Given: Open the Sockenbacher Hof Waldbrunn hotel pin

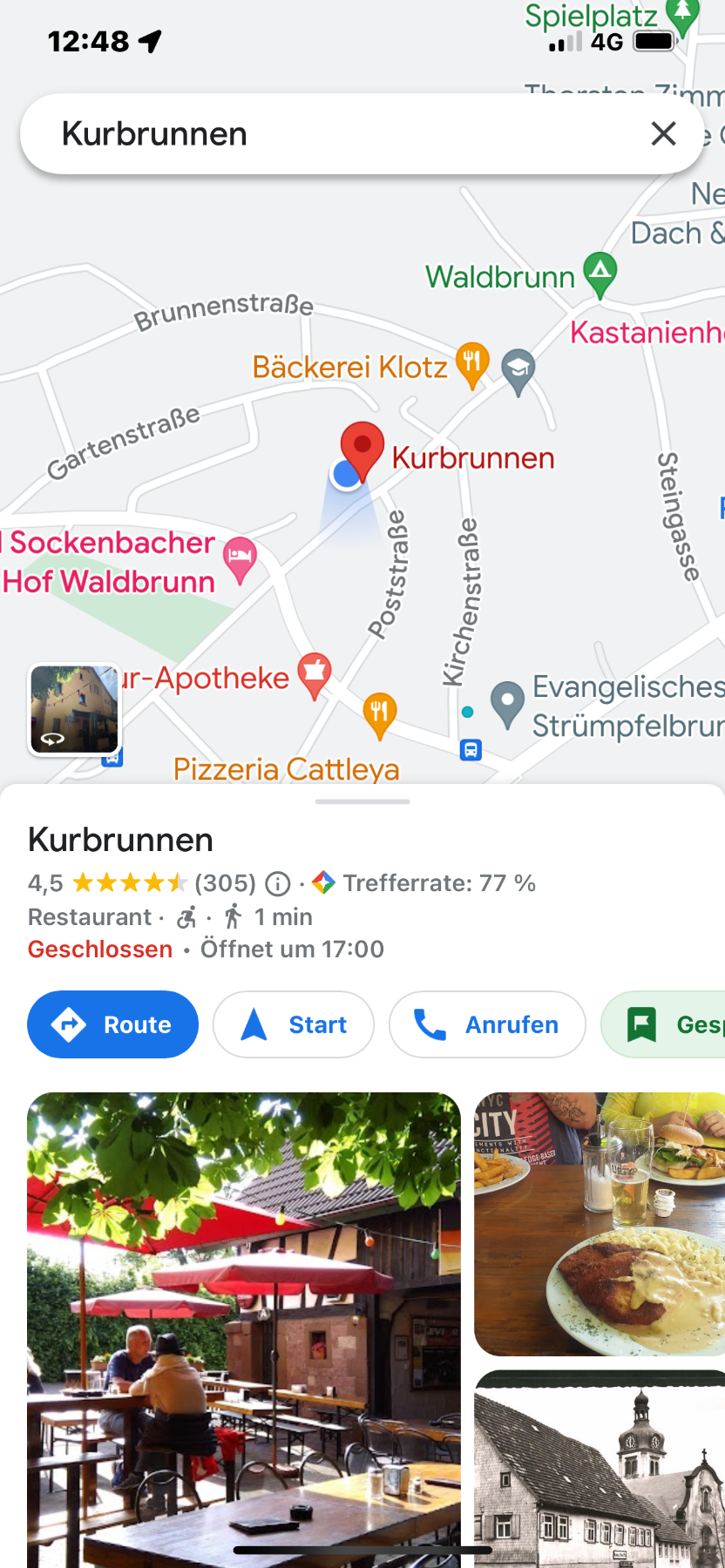Looking at the screenshot, I should pos(240,558).
